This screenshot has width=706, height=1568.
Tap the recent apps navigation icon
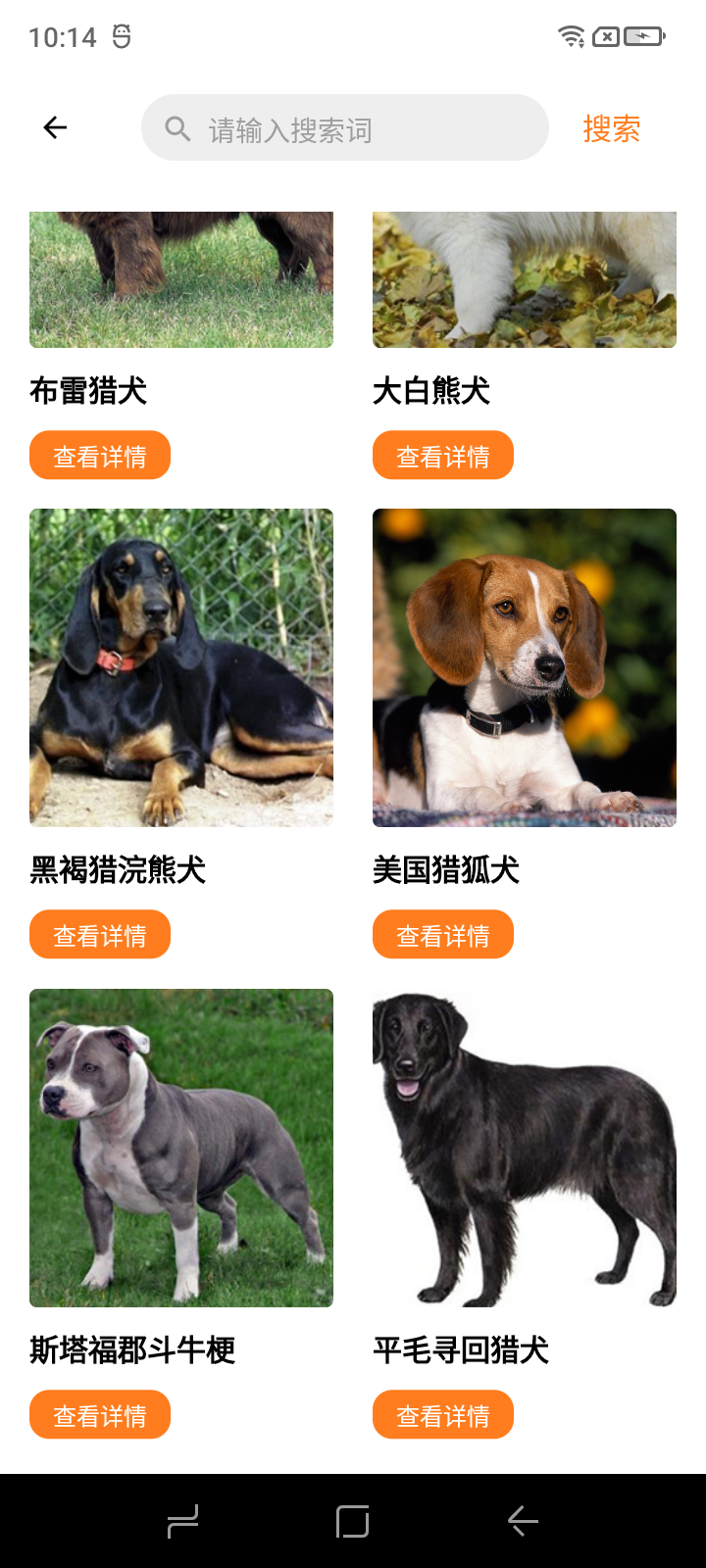tap(181, 1521)
